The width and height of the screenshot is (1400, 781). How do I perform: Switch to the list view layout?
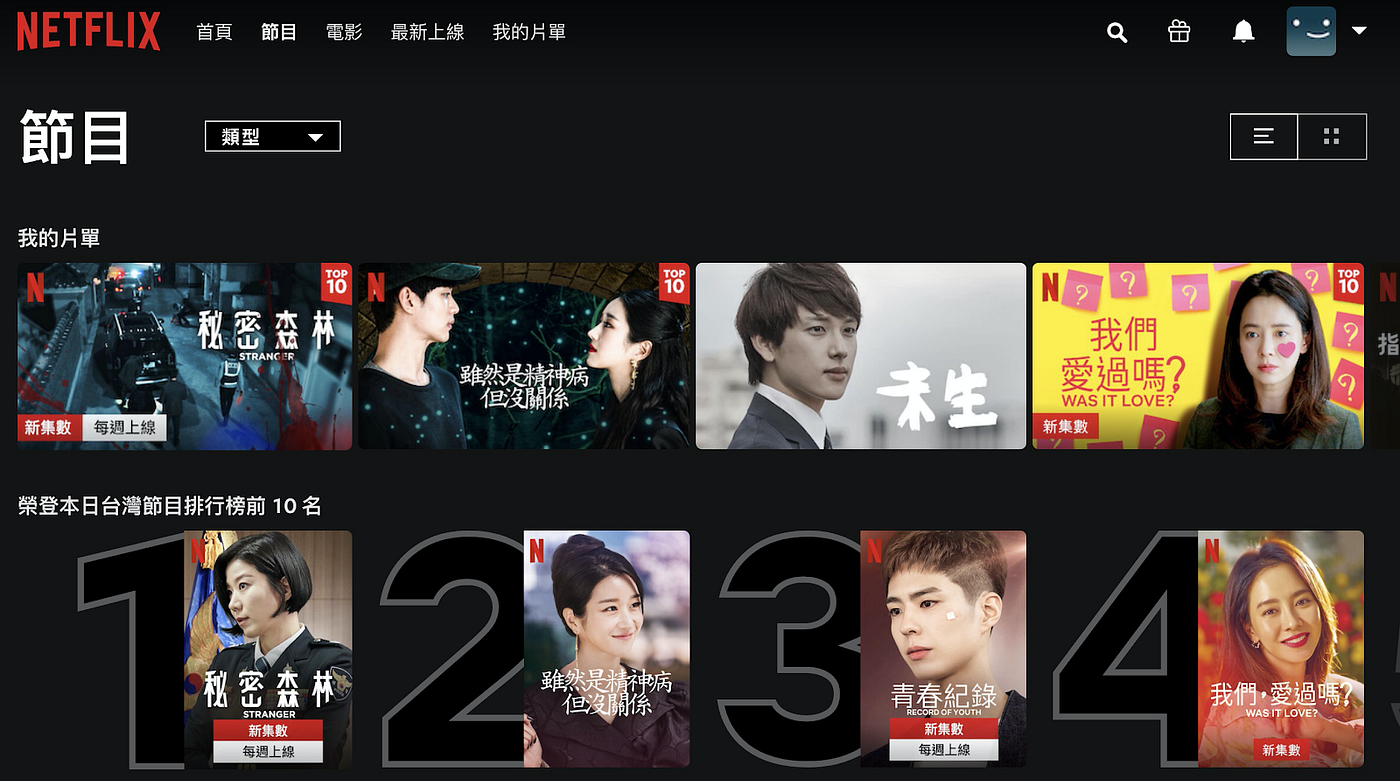(x=1264, y=137)
